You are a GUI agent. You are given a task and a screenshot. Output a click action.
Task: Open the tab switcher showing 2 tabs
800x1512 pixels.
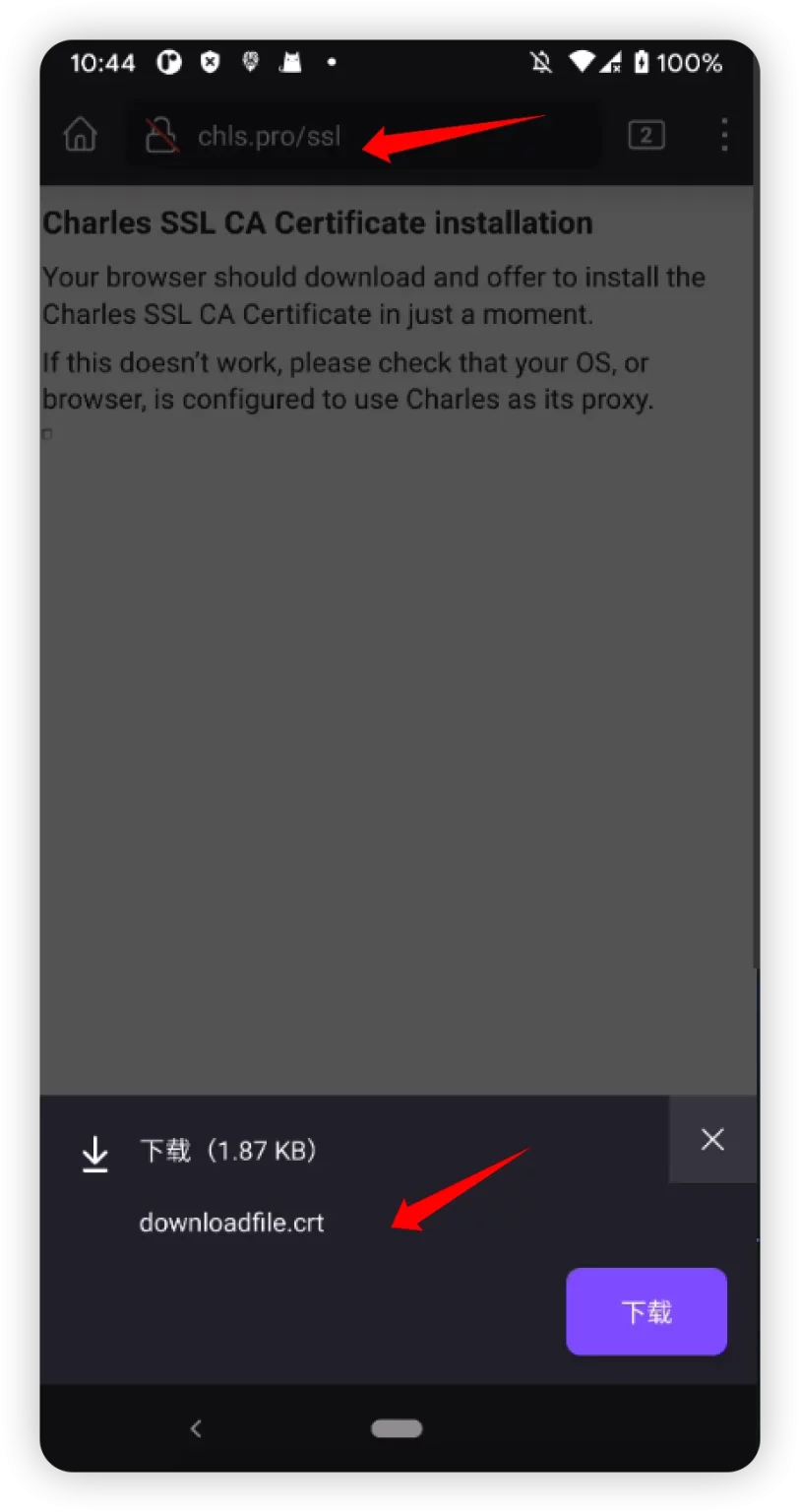[x=646, y=135]
